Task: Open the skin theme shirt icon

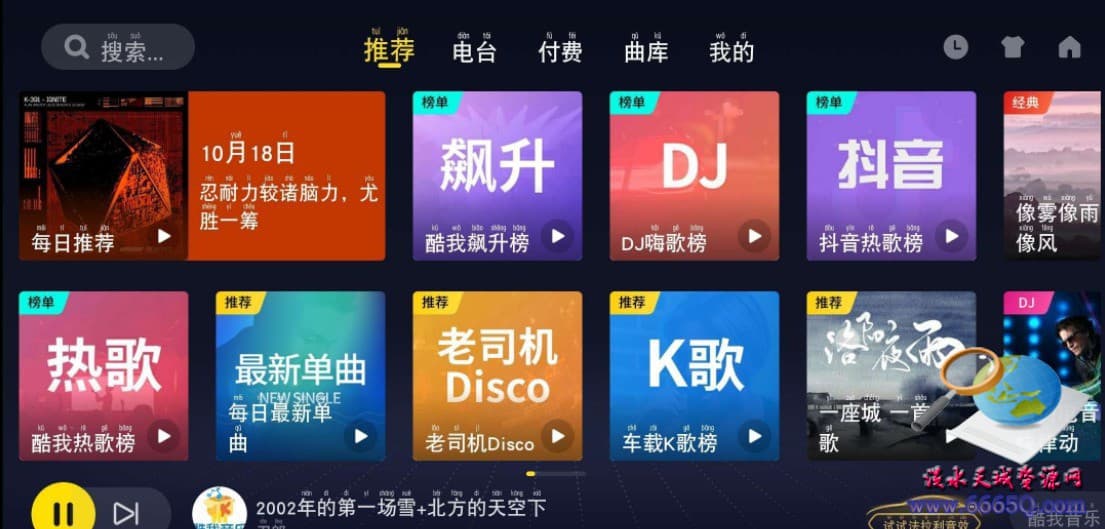Action: tap(1012, 47)
